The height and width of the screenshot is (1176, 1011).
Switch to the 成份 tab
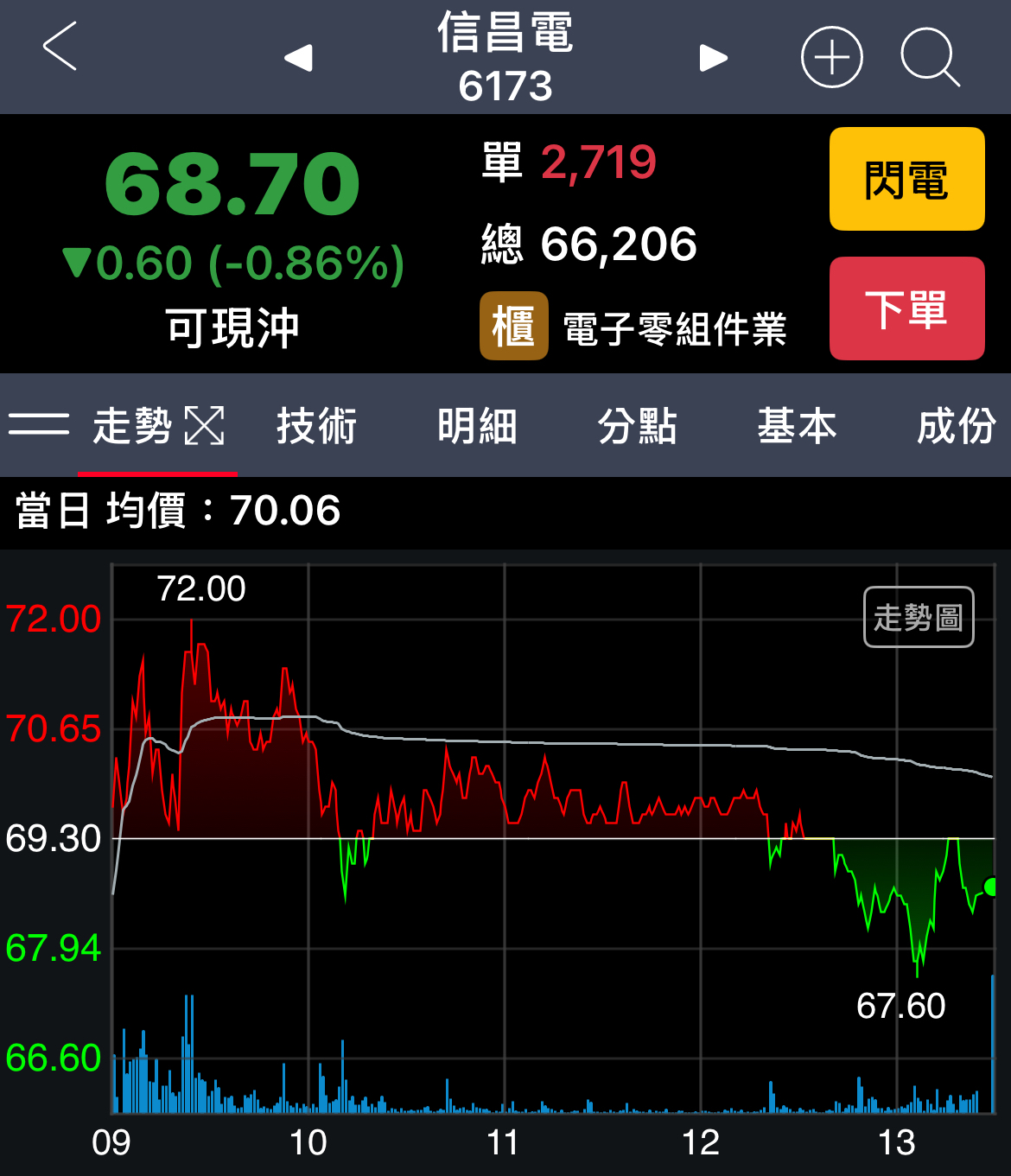[956, 426]
